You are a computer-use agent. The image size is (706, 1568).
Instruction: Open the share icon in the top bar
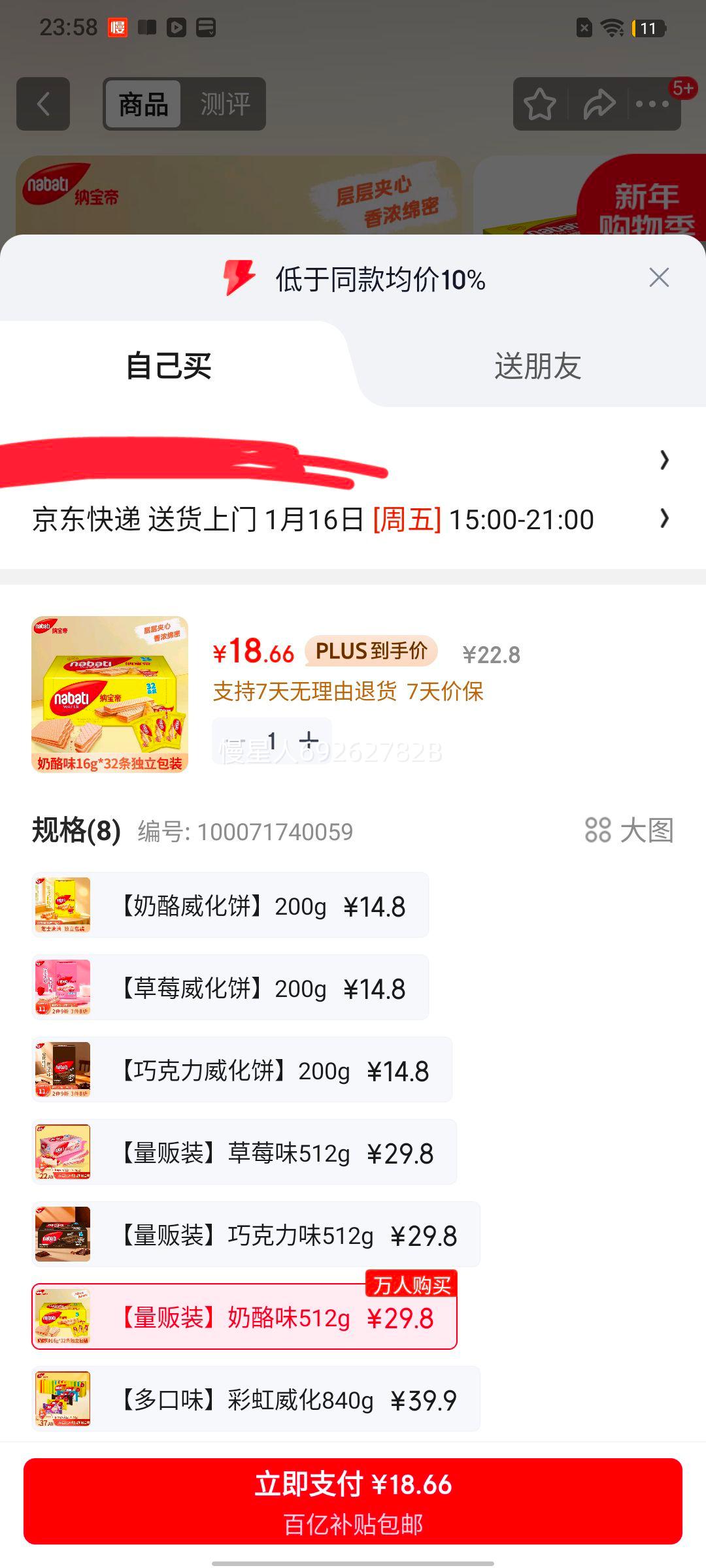pos(598,105)
